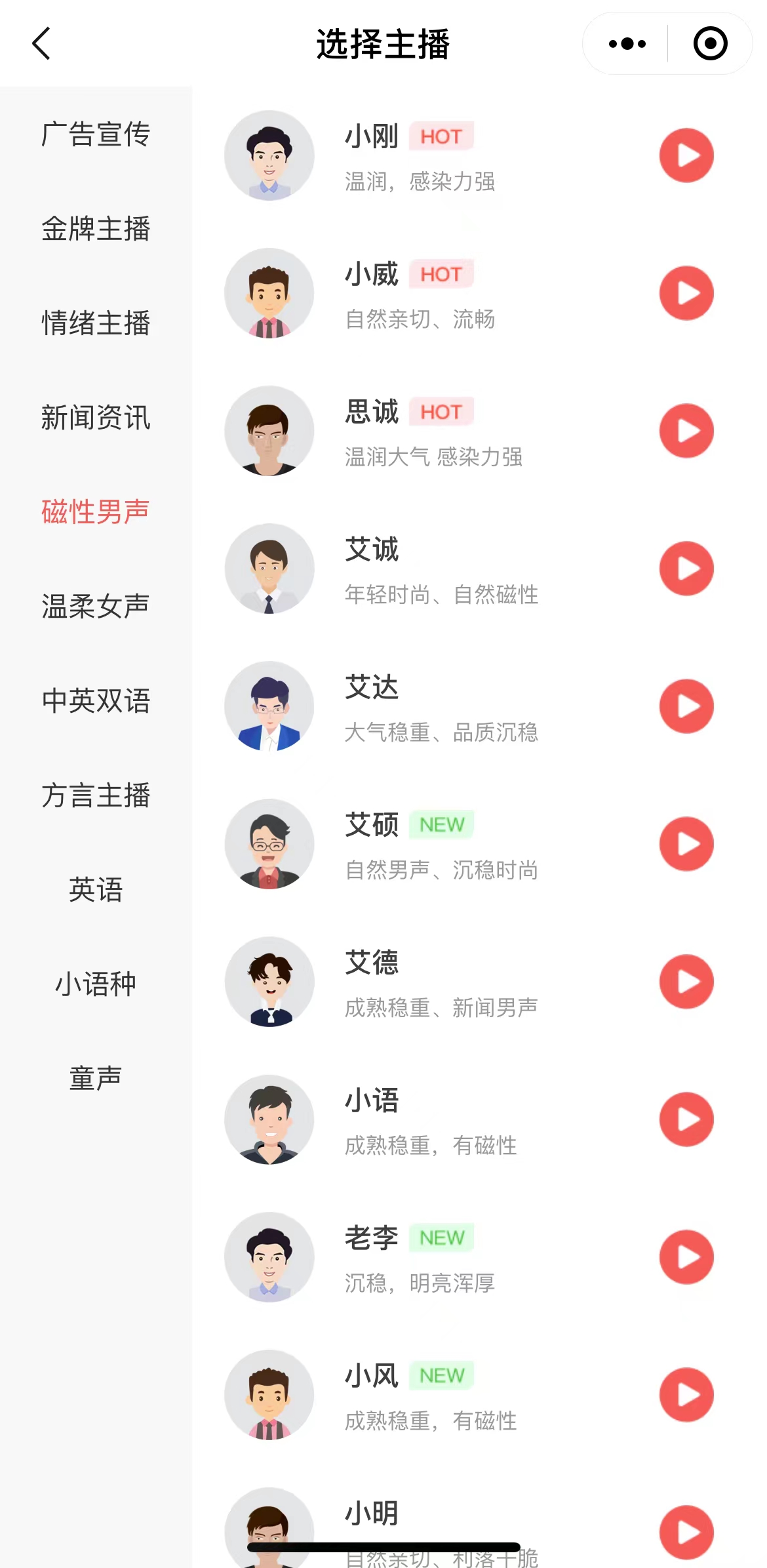This screenshot has height=1568, width=767.
Task: Play 小刚's voice sample
Action: coord(686,155)
